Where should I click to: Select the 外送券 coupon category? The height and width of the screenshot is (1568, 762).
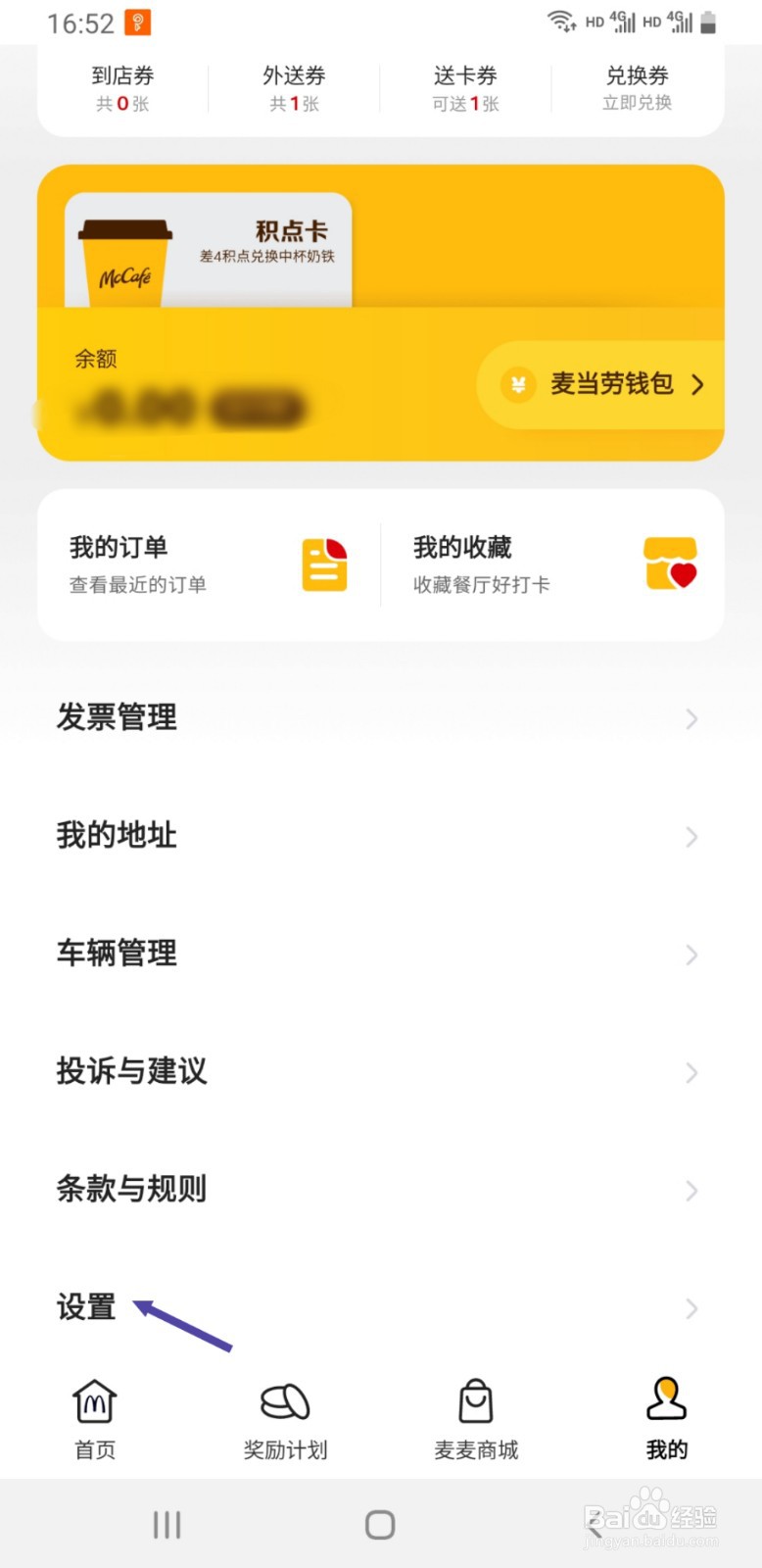pos(294,88)
